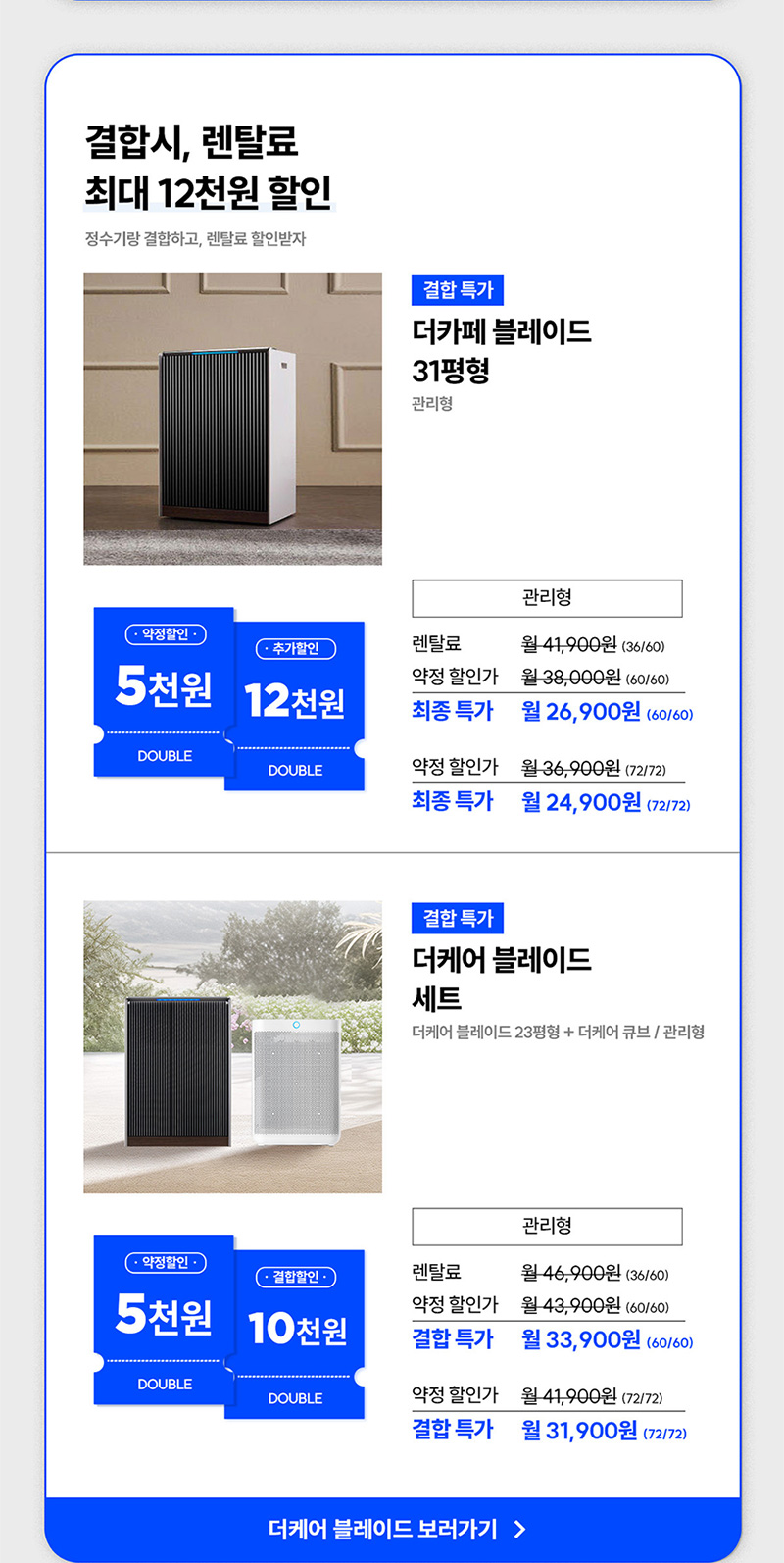Select the 관리형 tab for 더케어 블레이드 세트

[x=547, y=1226]
